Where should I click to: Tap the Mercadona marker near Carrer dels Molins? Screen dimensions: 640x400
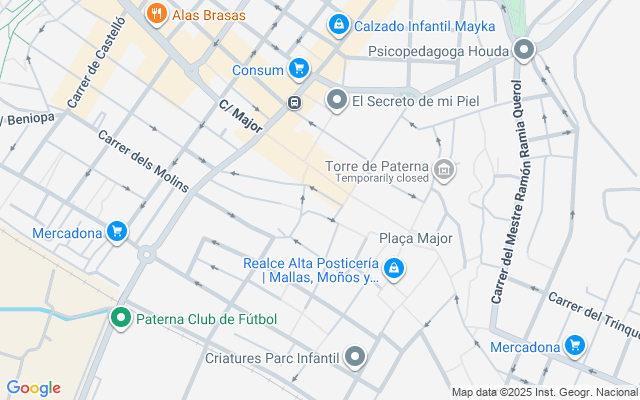[118, 233]
